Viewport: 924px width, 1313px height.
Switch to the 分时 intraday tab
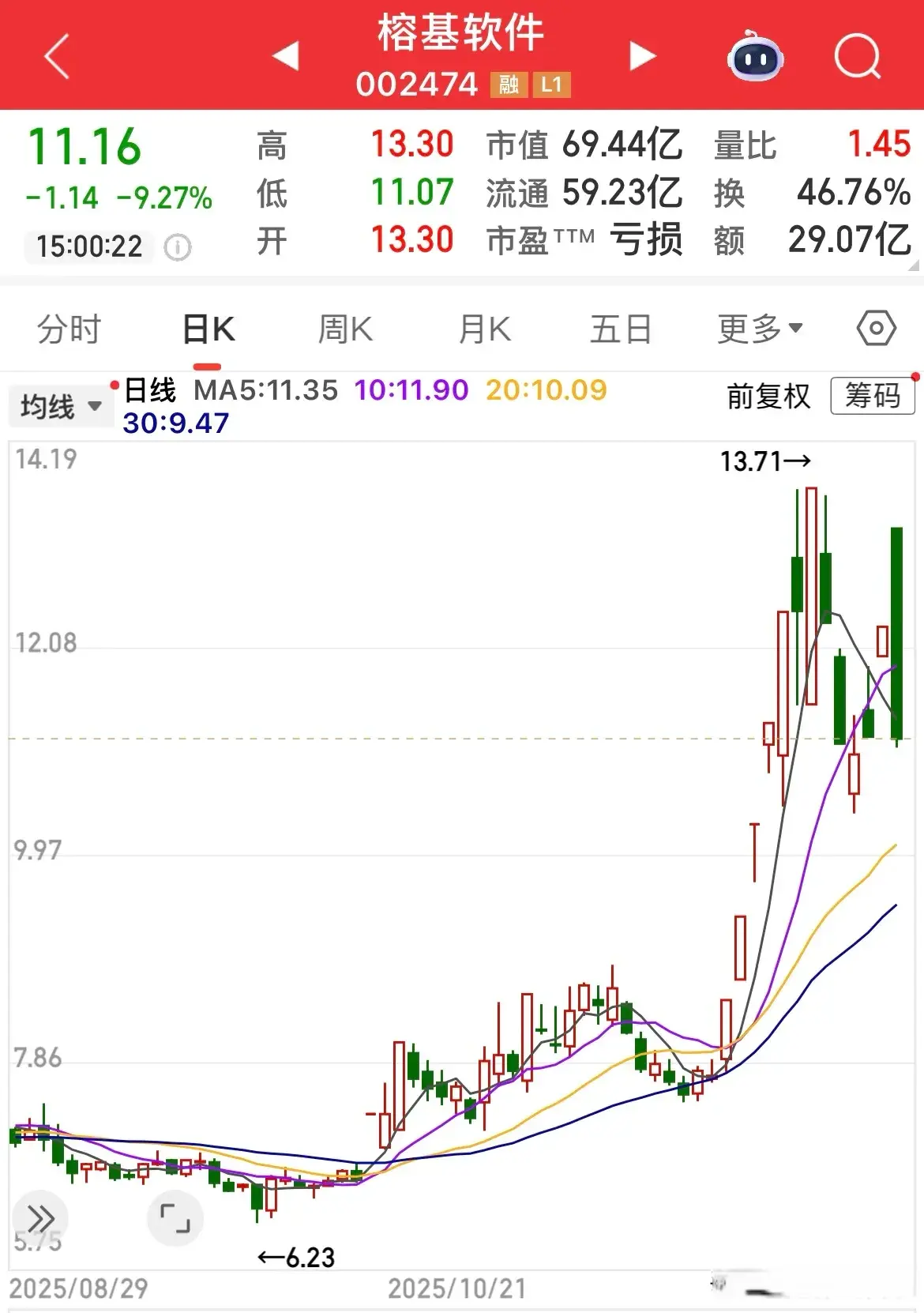click(68, 327)
